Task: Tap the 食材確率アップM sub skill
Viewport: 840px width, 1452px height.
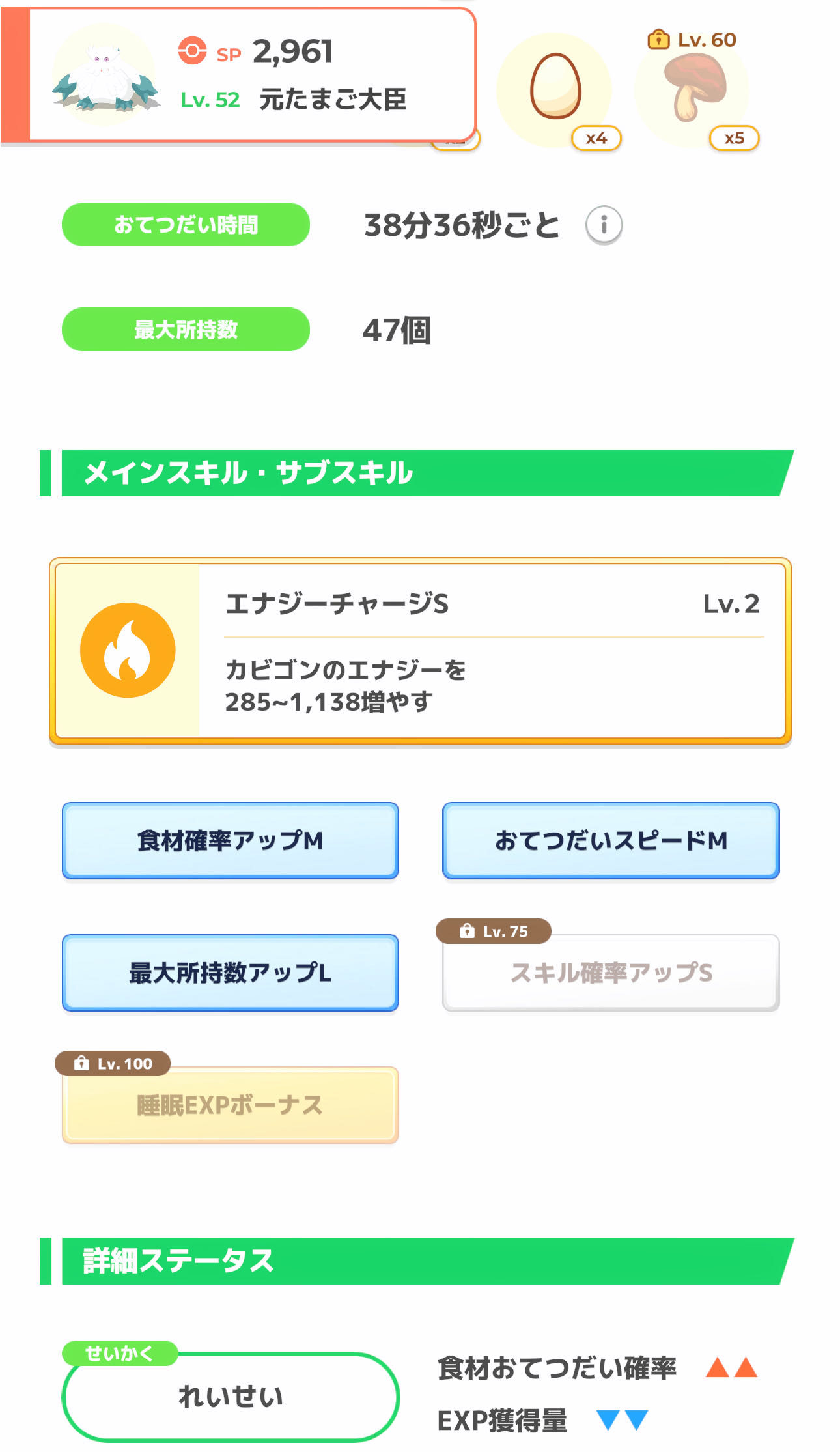Action: pos(231,840)
